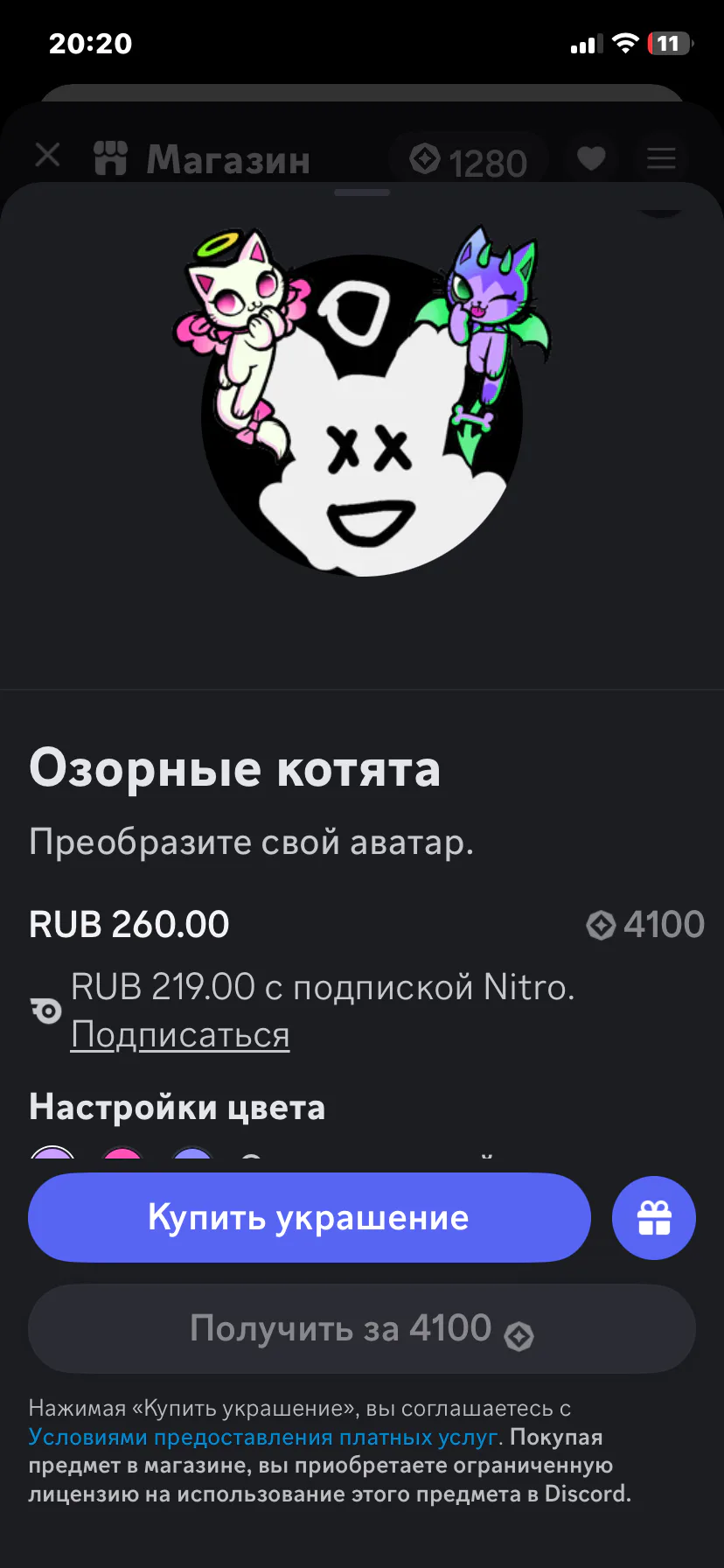Open the shop hamburger menu
This screenshot has width=724, height=1568.
[x=661, y=158]
